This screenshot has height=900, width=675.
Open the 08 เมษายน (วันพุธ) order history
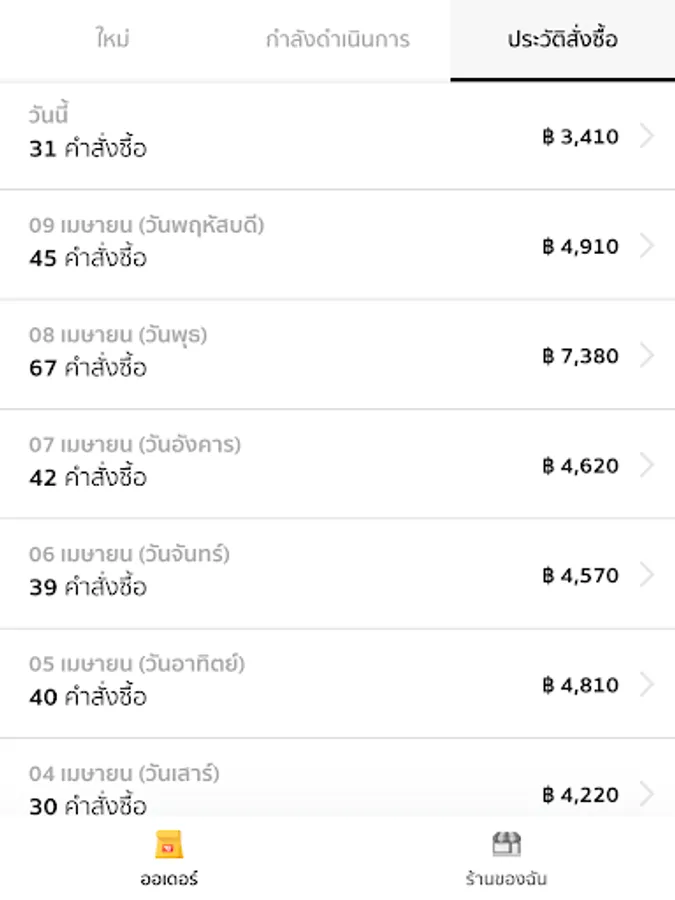337,354
